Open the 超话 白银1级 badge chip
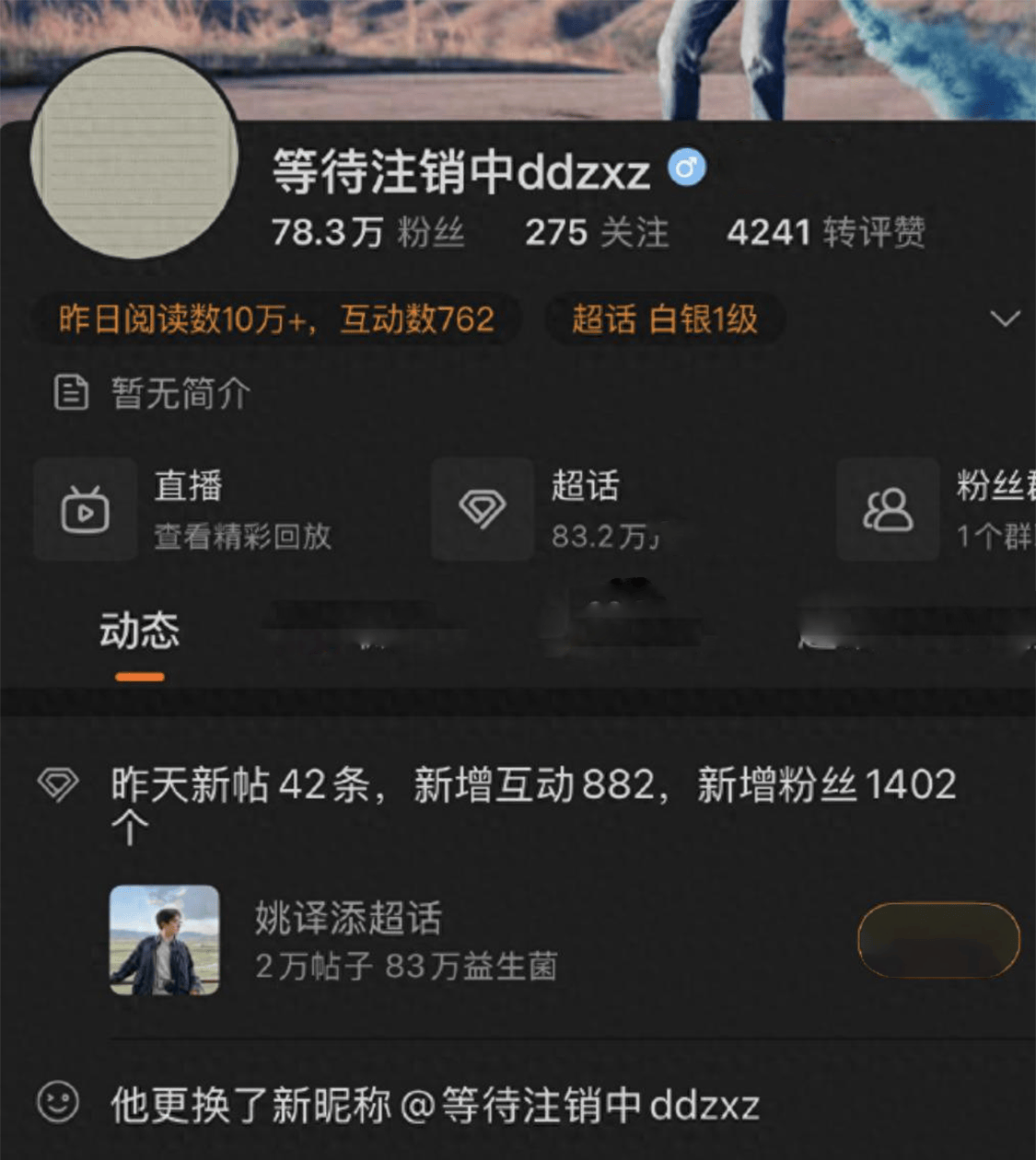 [664, 319]
